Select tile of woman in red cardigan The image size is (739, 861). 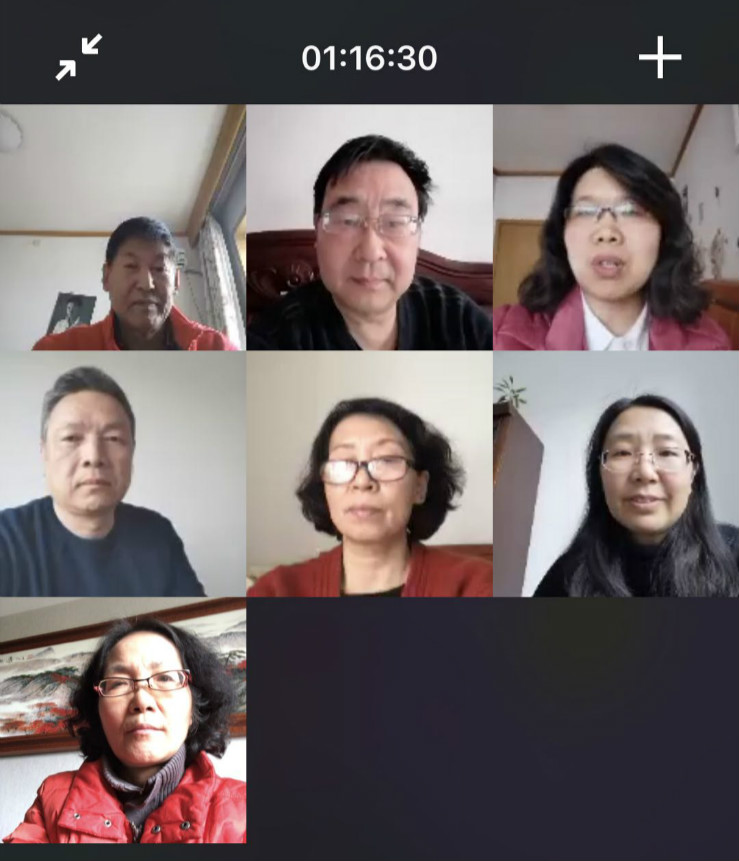[x=369, y=474]
